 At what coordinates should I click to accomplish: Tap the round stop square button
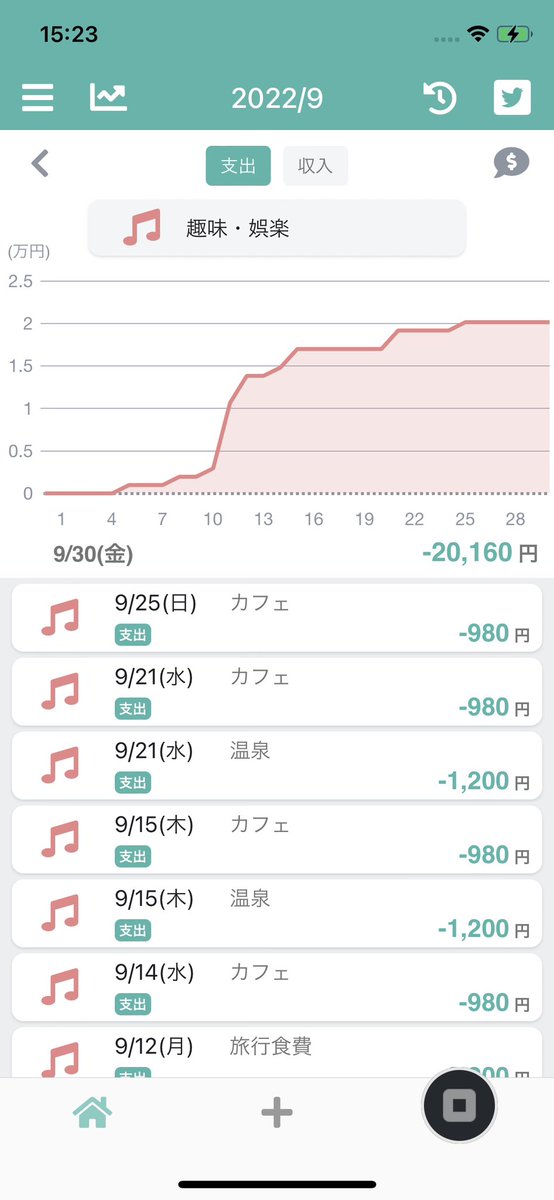460,1105
